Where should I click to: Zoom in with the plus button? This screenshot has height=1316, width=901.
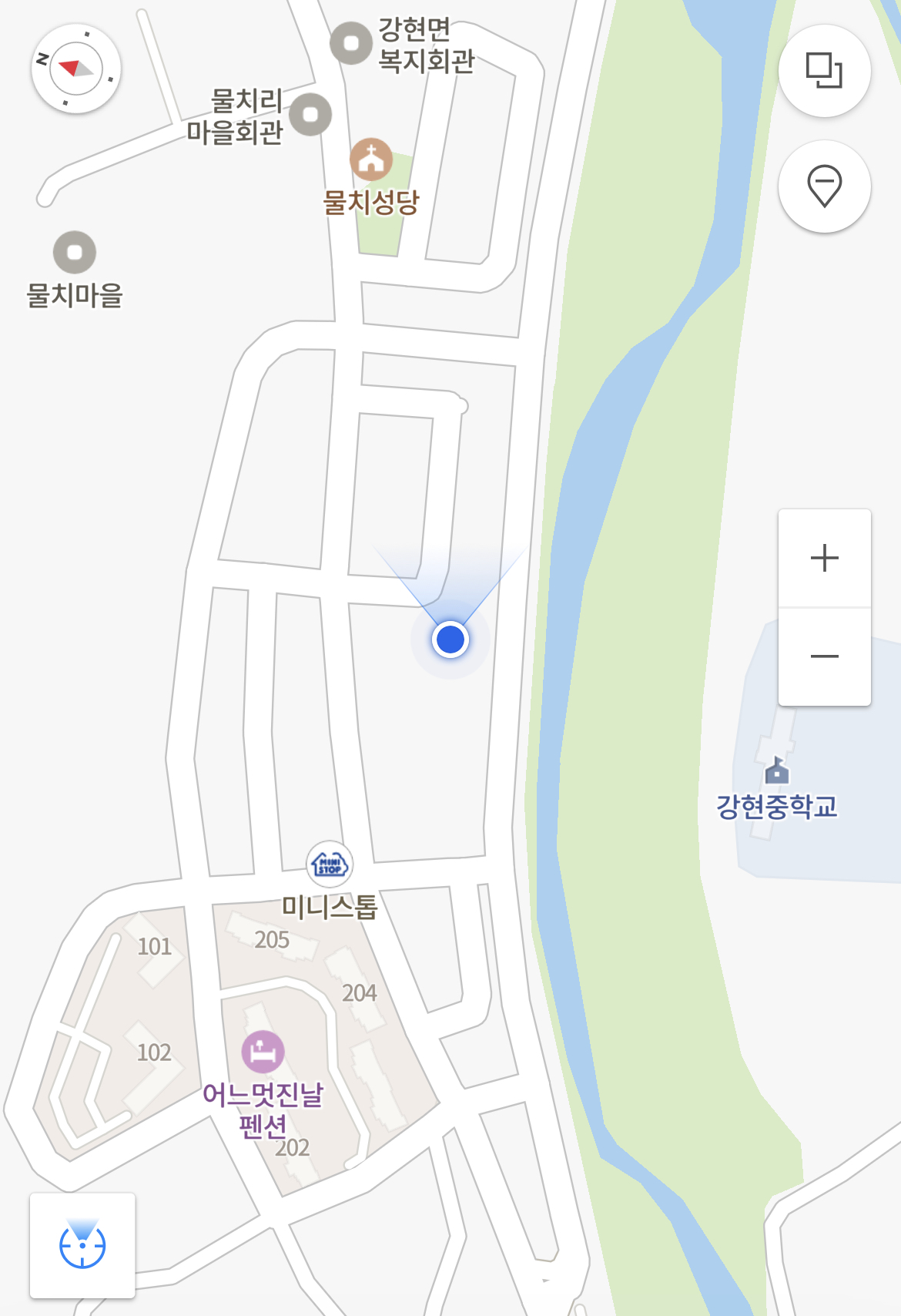click(824, 558)
